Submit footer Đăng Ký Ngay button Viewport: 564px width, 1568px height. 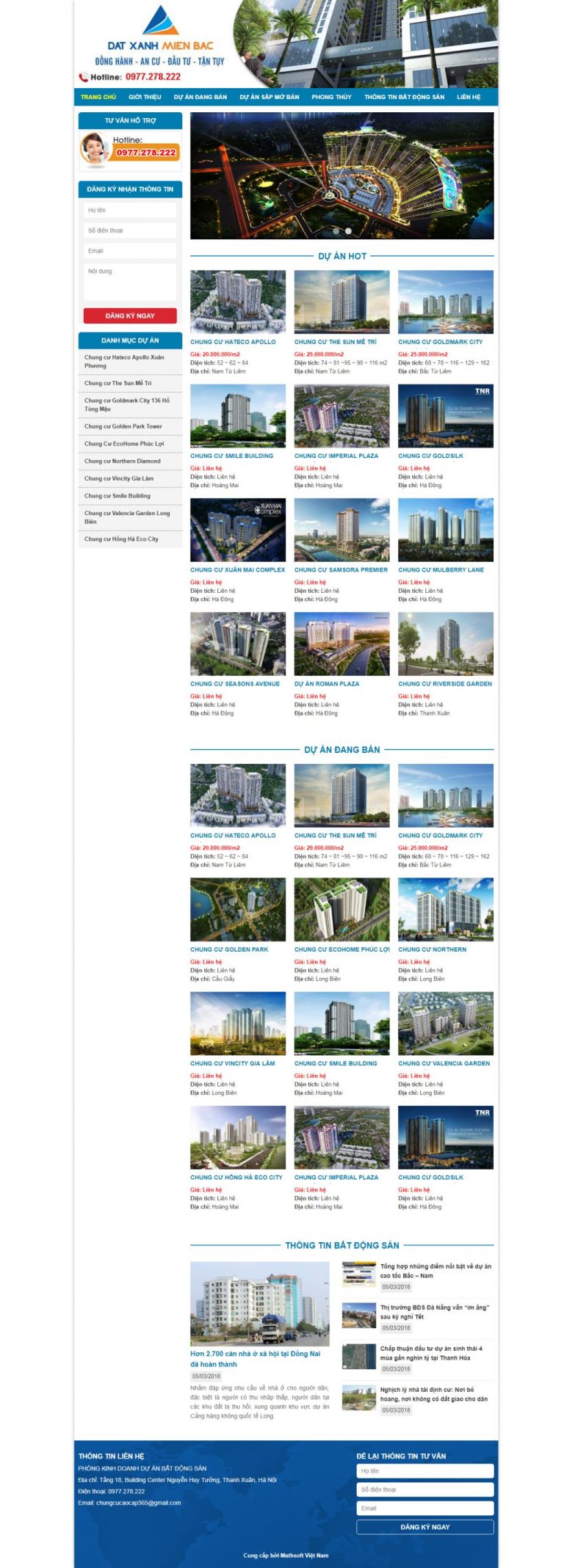(424, 1526)
